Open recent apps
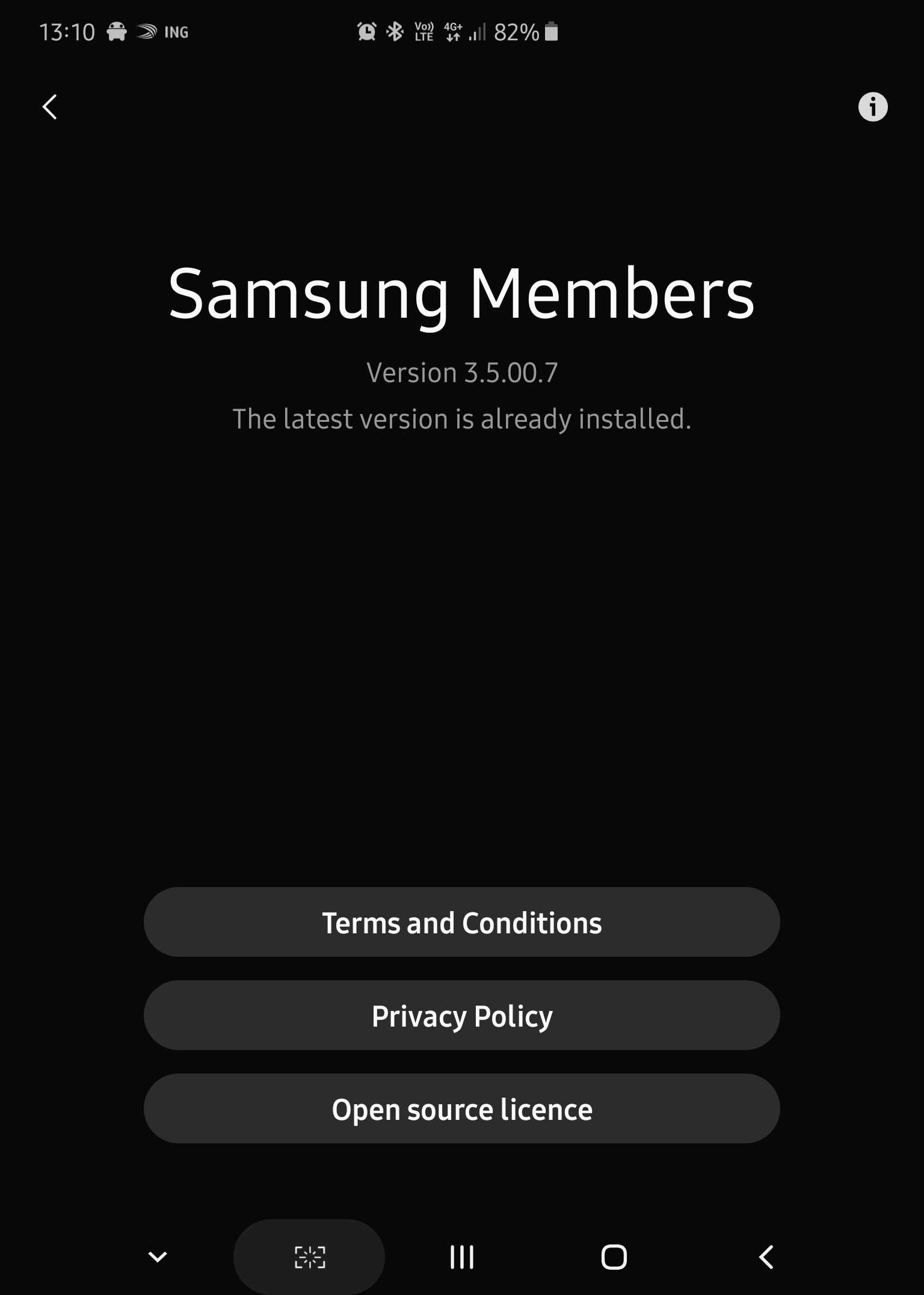The width and height of the screenshot is (924, 1295). (462, 1256)
